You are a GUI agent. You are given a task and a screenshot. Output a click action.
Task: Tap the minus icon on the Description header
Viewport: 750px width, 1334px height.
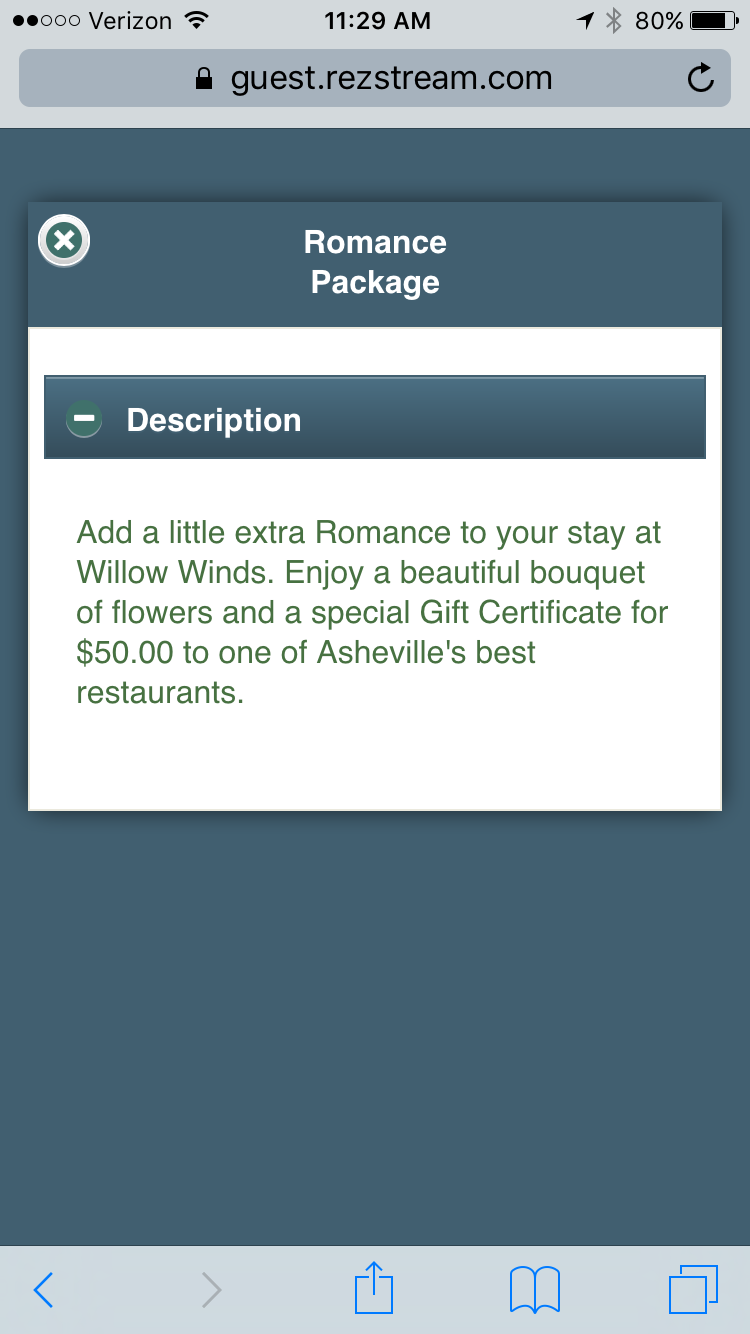83,418
